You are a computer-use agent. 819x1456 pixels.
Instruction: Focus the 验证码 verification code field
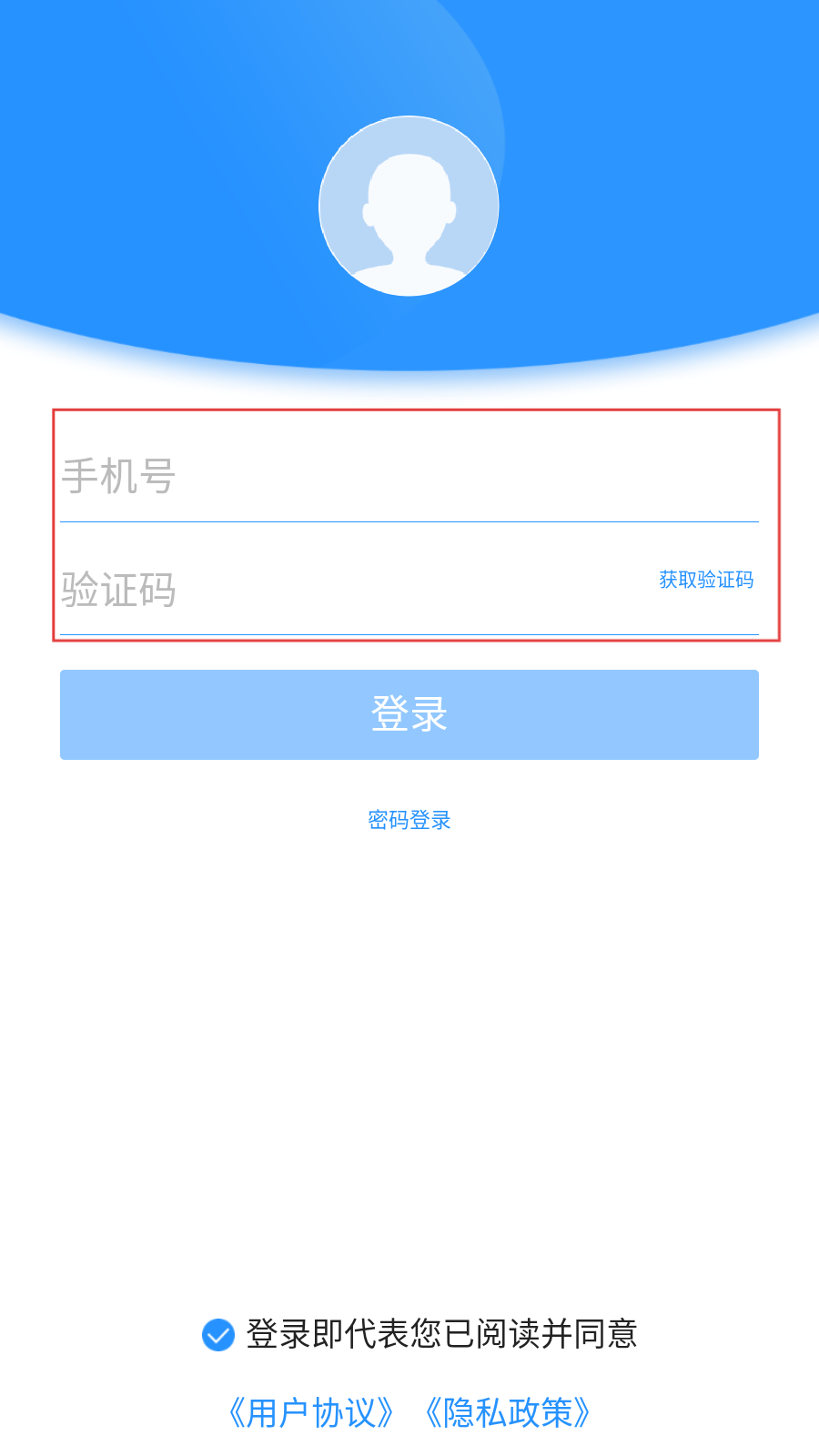(355, 590)
